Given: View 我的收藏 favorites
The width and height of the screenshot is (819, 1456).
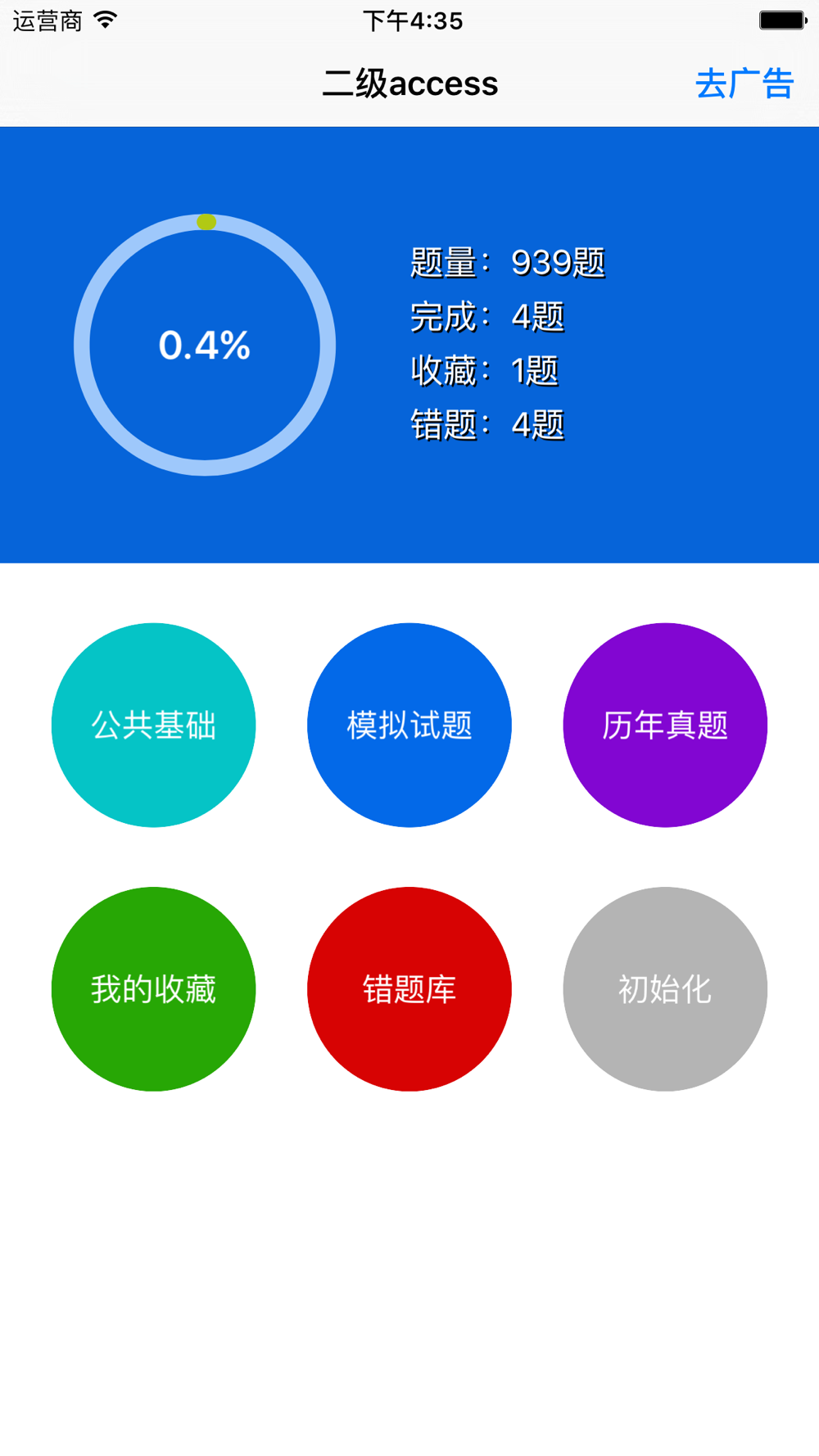Looking at the screenshot, I should (x=153, y=989).
